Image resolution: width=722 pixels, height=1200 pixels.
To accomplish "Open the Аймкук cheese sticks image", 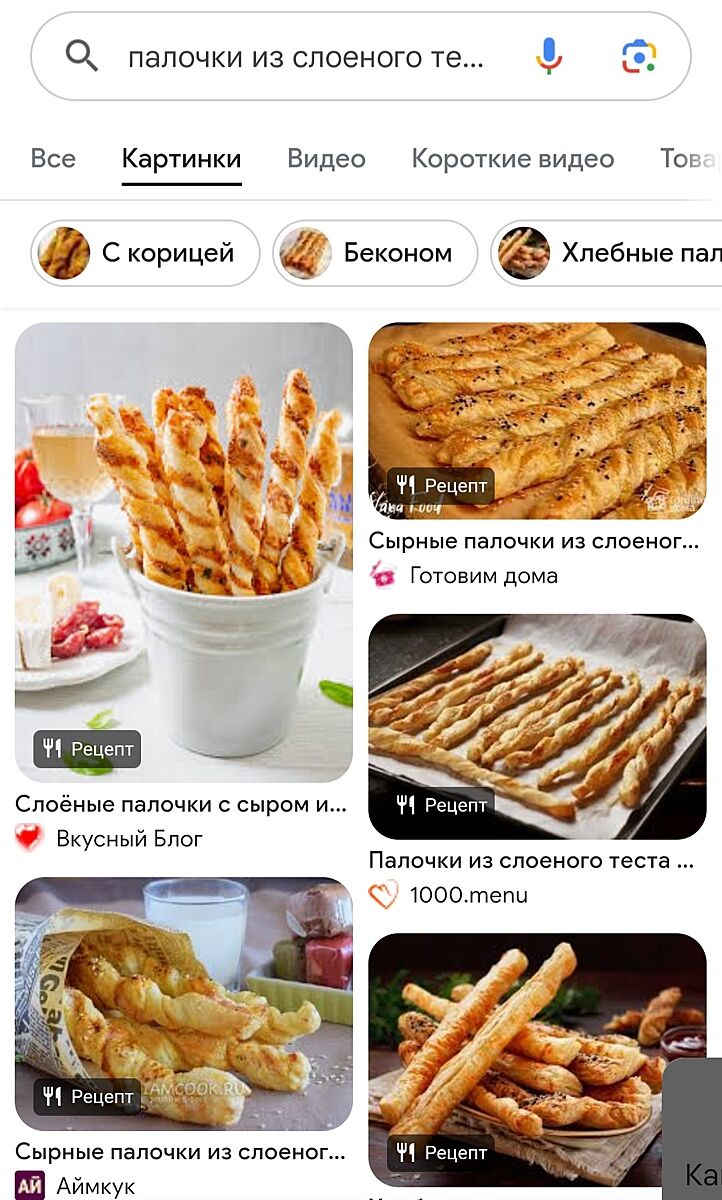I will (184, 1003).
